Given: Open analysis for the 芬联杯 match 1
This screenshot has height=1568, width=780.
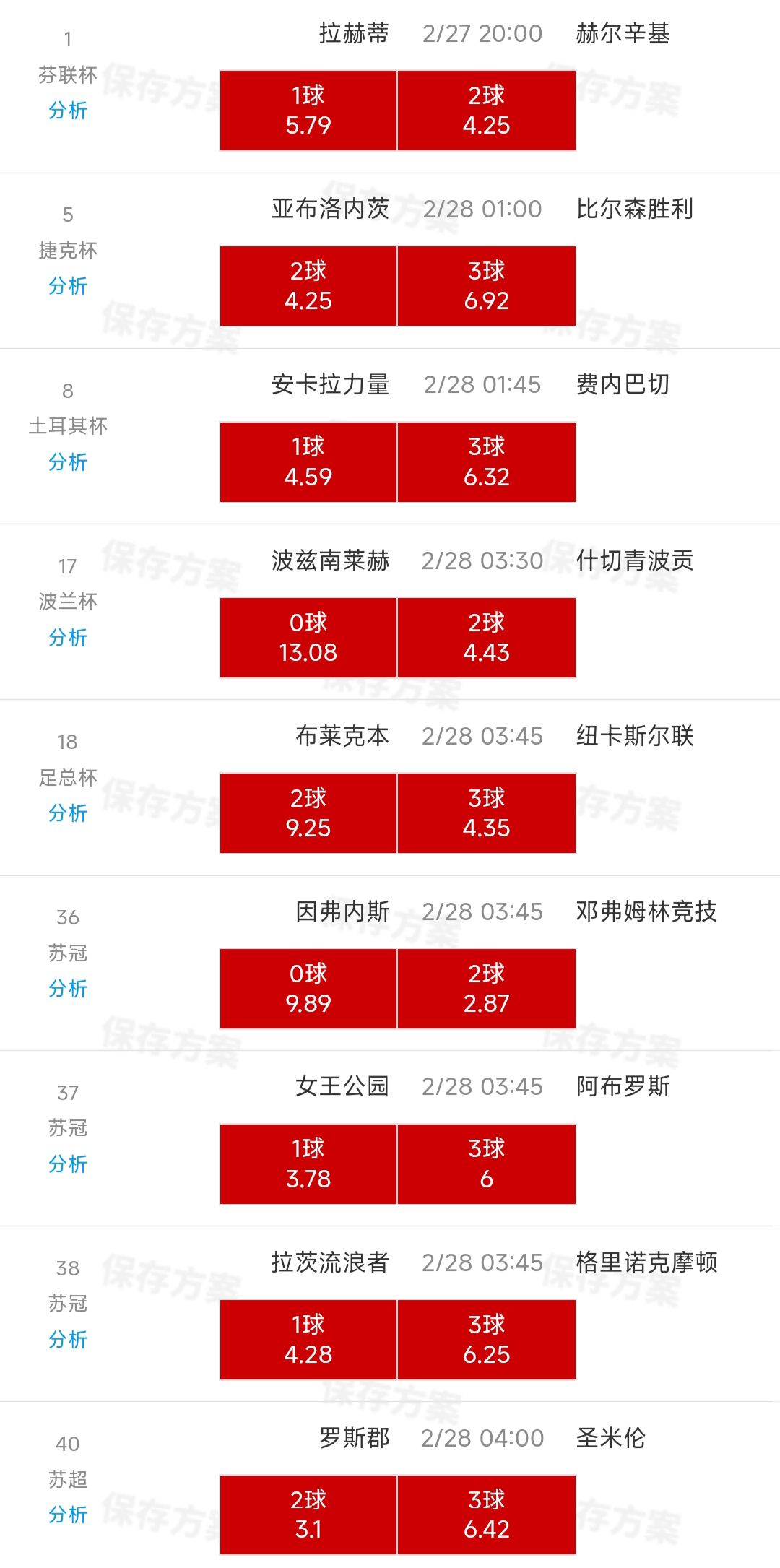Looking at the screenshot, I should pyautogui.click(x=67, y=111).
